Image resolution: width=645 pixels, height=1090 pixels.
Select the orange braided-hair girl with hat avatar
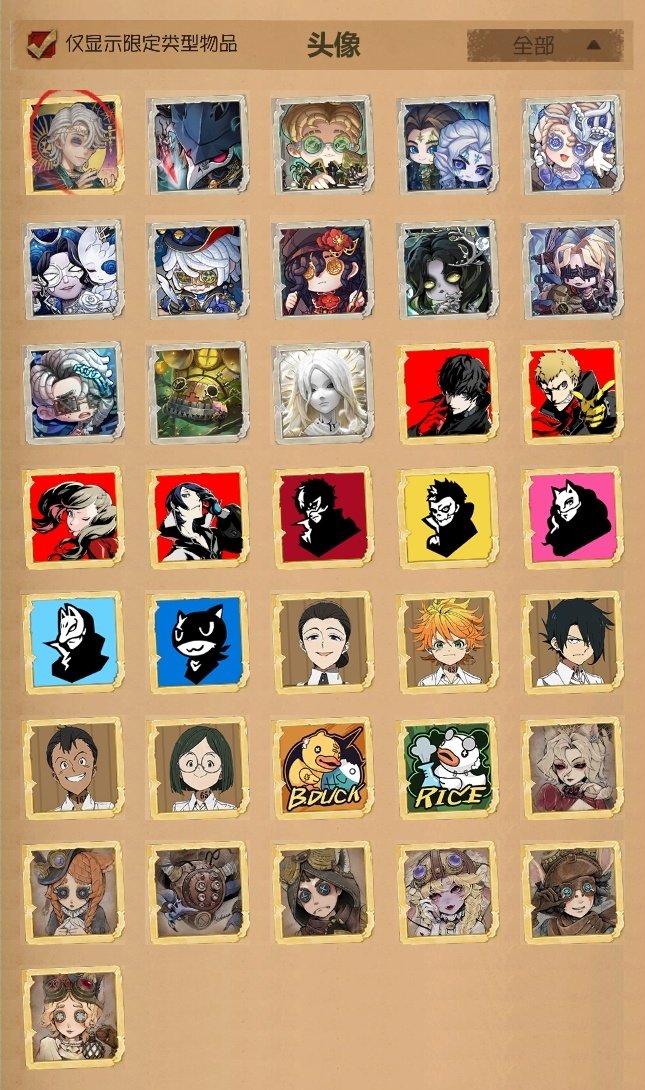click(x=73, y=893)
